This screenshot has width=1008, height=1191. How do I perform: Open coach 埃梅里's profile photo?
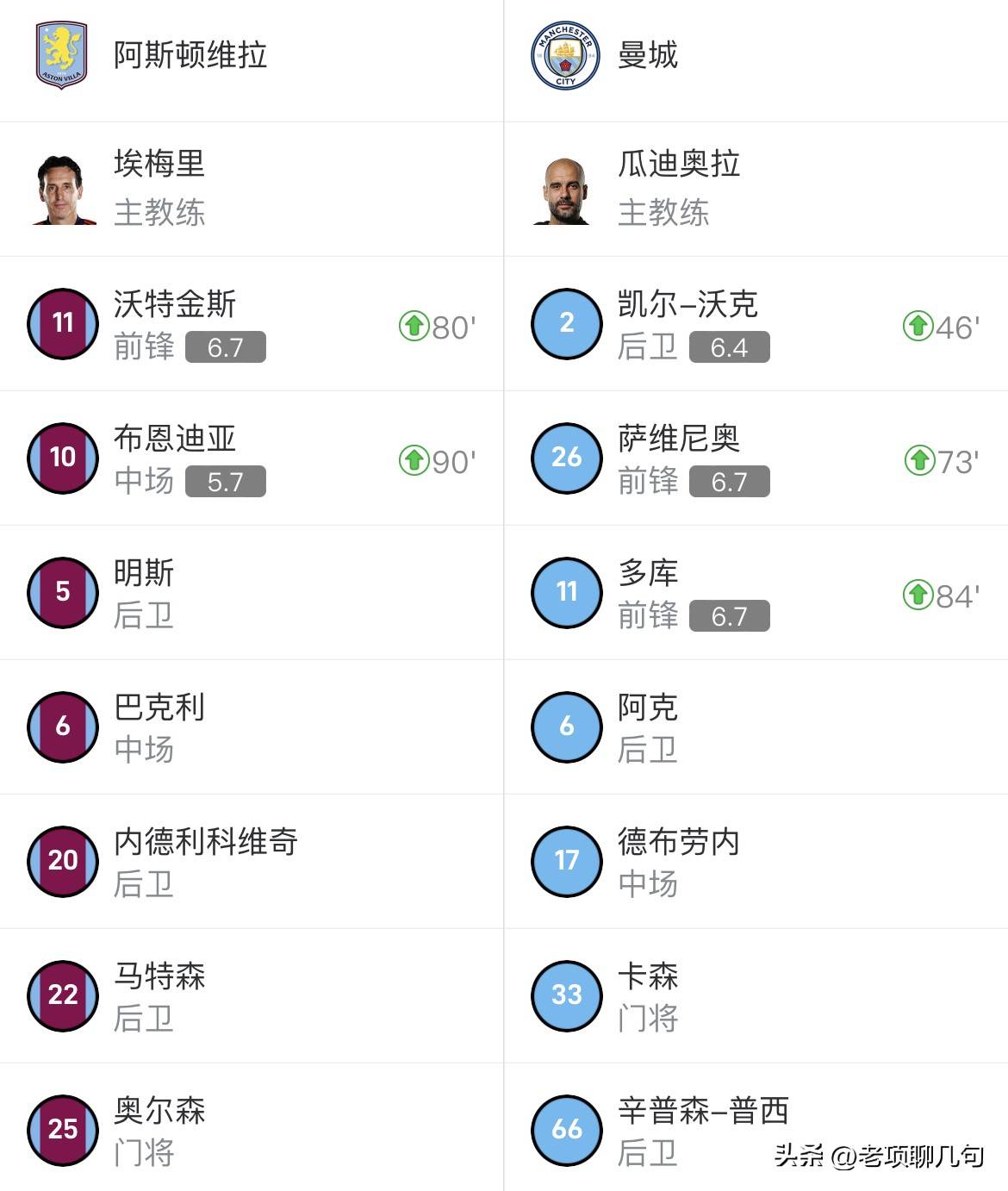pyautogui.click(x=60, y=190)
